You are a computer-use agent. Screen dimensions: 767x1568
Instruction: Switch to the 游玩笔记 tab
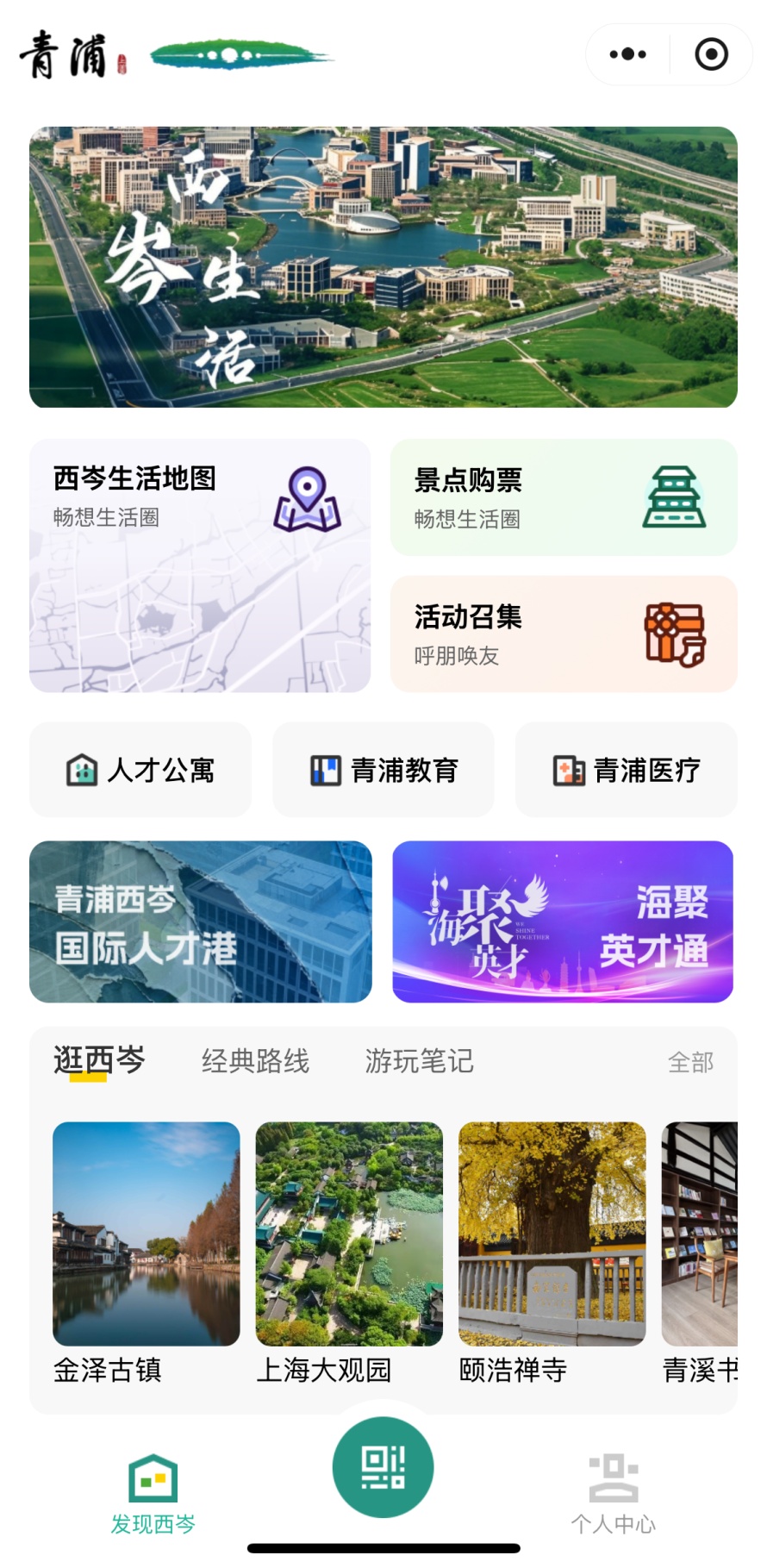click(x=419, y=1061)
